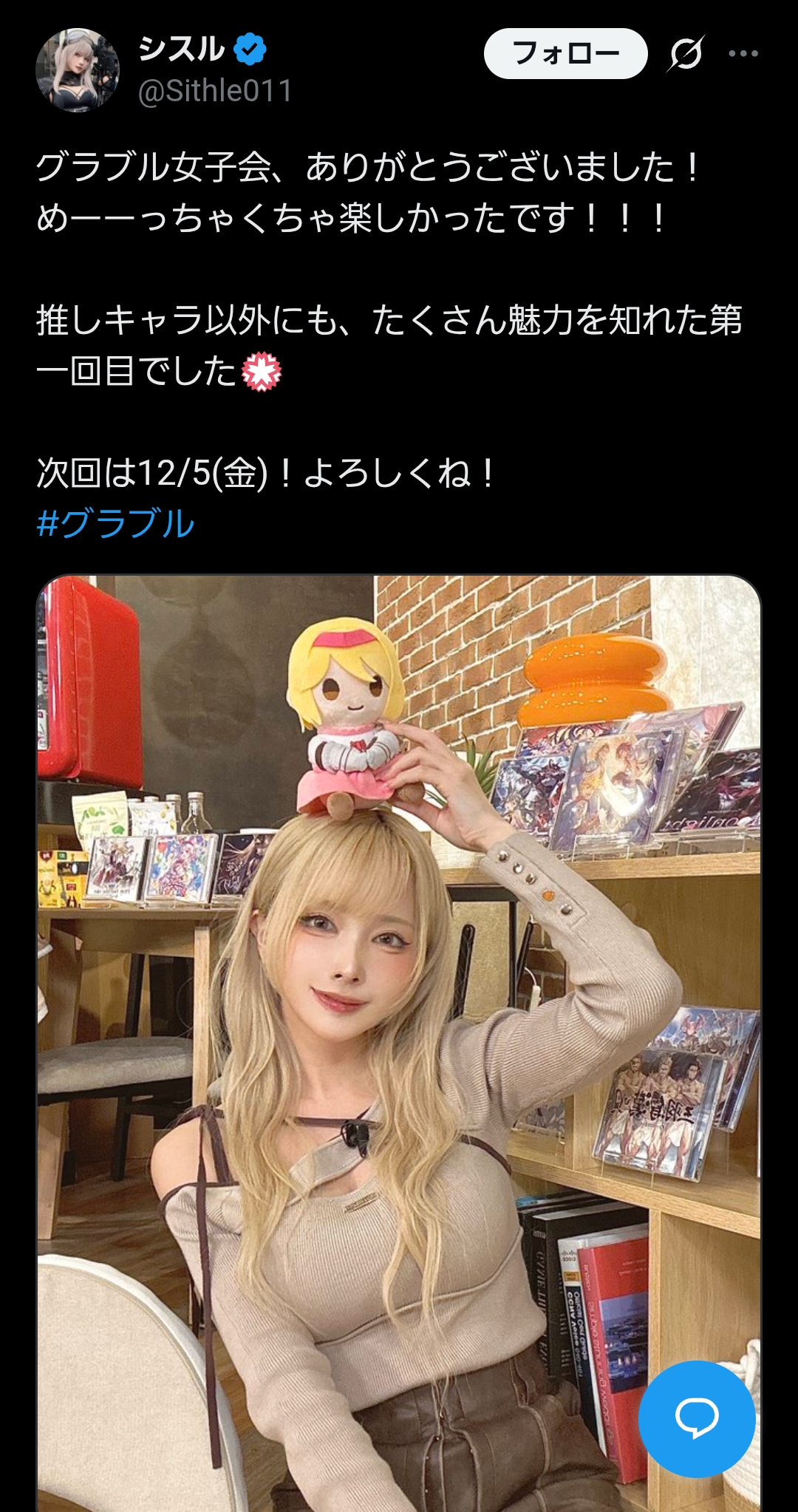Open the Grok slash-circle icon
Screen dimensions: 798x1512
pos(686,53)
